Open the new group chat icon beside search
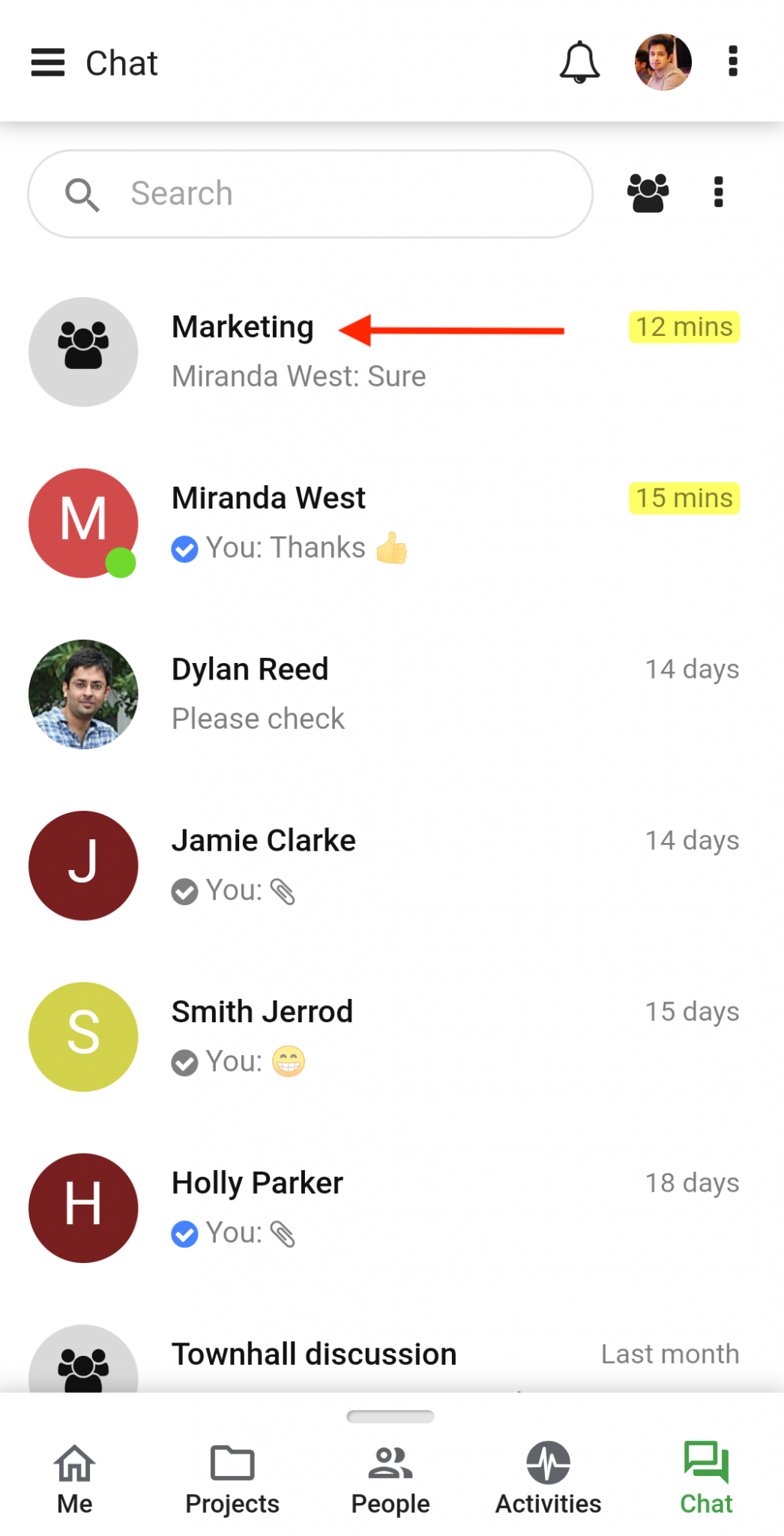 (x=648, y=193)
